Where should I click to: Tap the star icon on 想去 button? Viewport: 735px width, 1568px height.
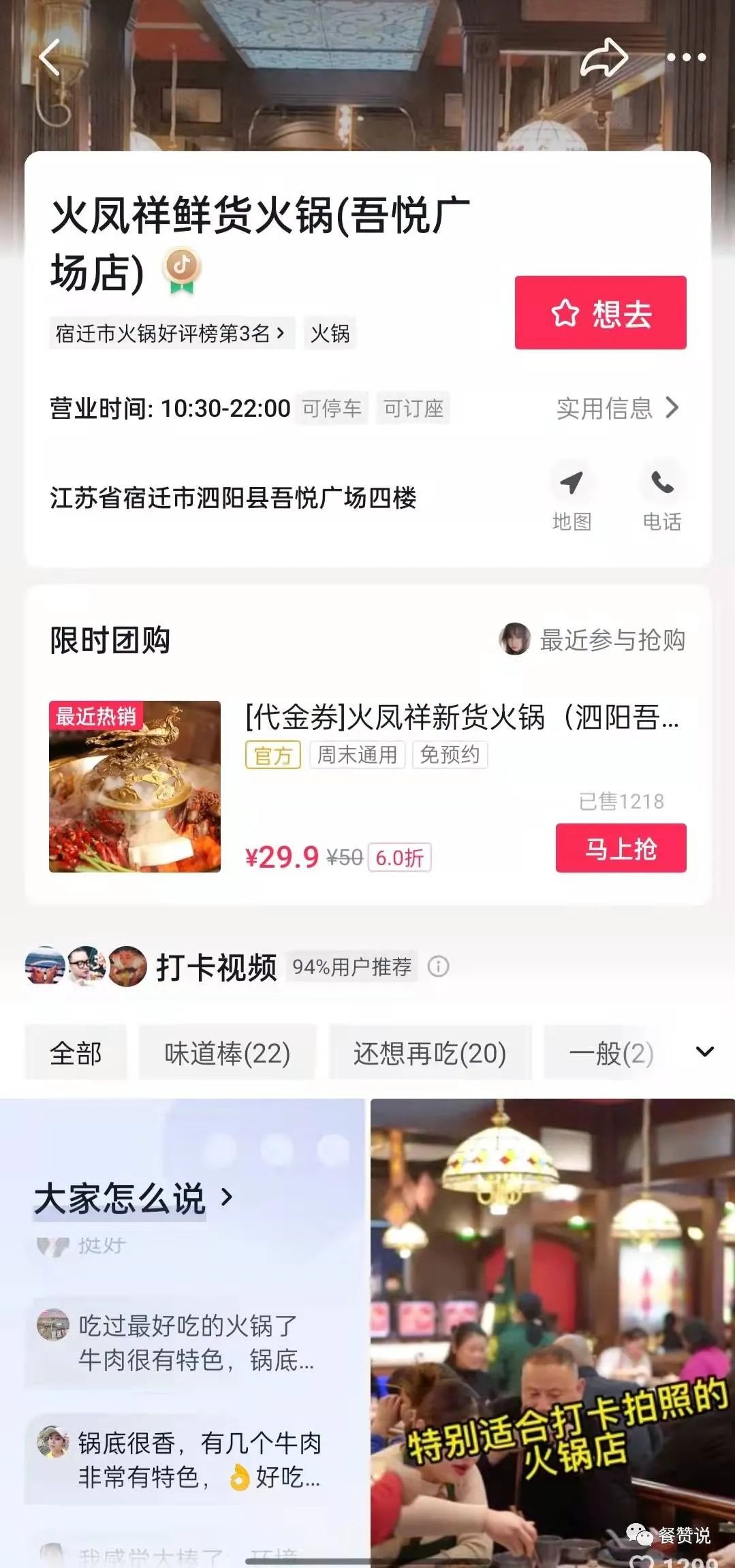point(566,313)
